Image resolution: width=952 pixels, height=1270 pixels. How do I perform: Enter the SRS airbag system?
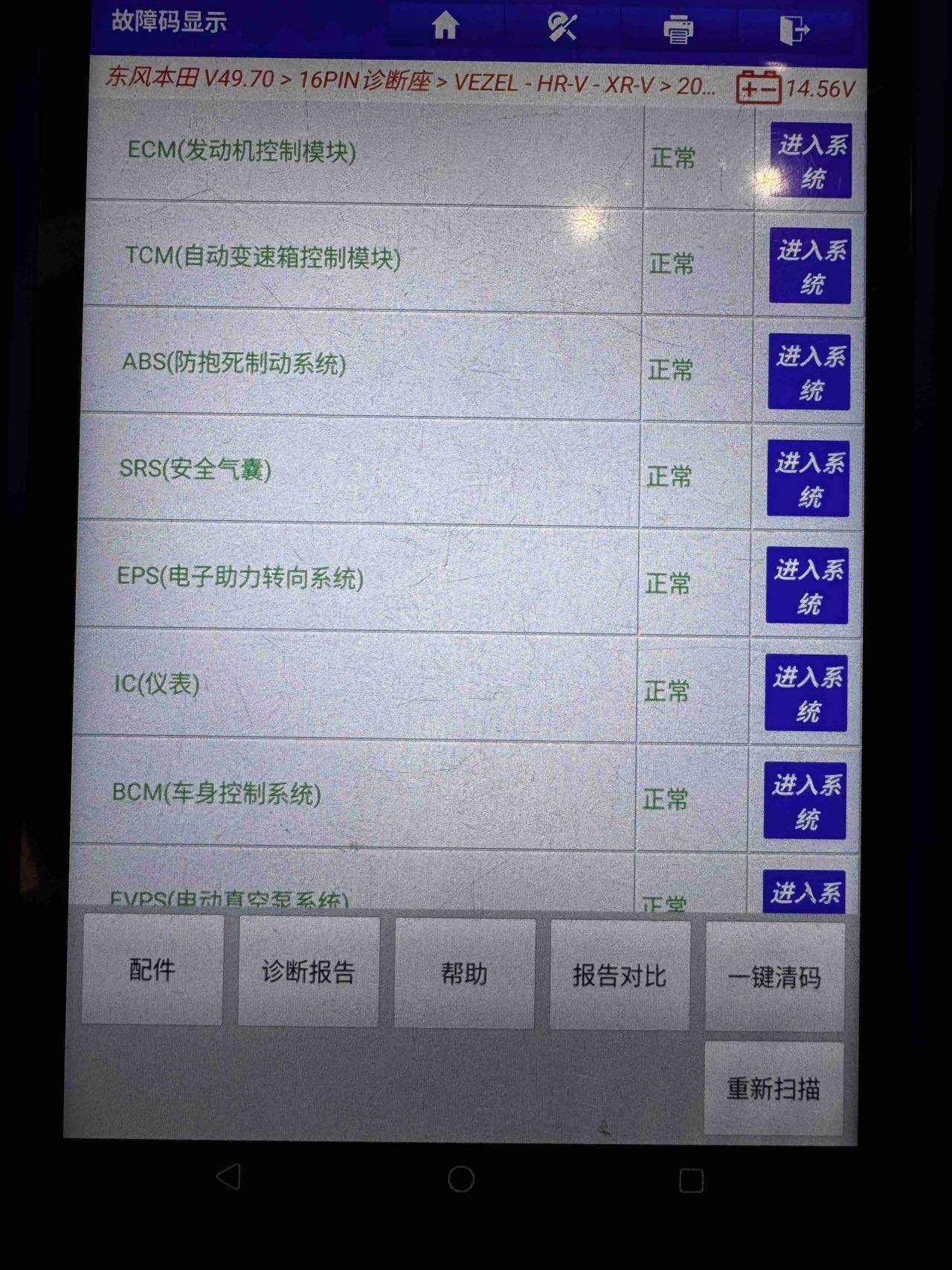click(x=808, y=479)
